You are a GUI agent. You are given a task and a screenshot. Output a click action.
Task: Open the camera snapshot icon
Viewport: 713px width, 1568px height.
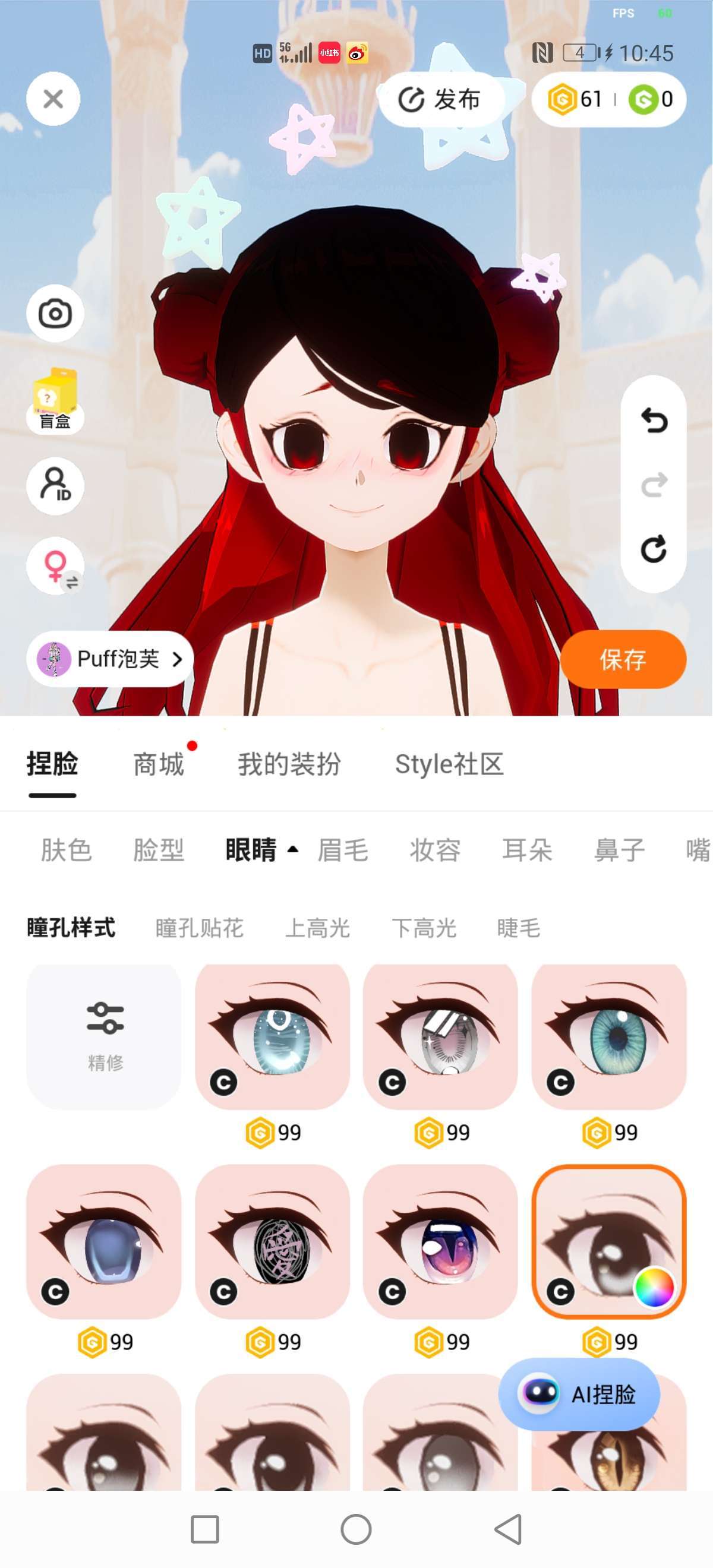(x=55, y=314)
